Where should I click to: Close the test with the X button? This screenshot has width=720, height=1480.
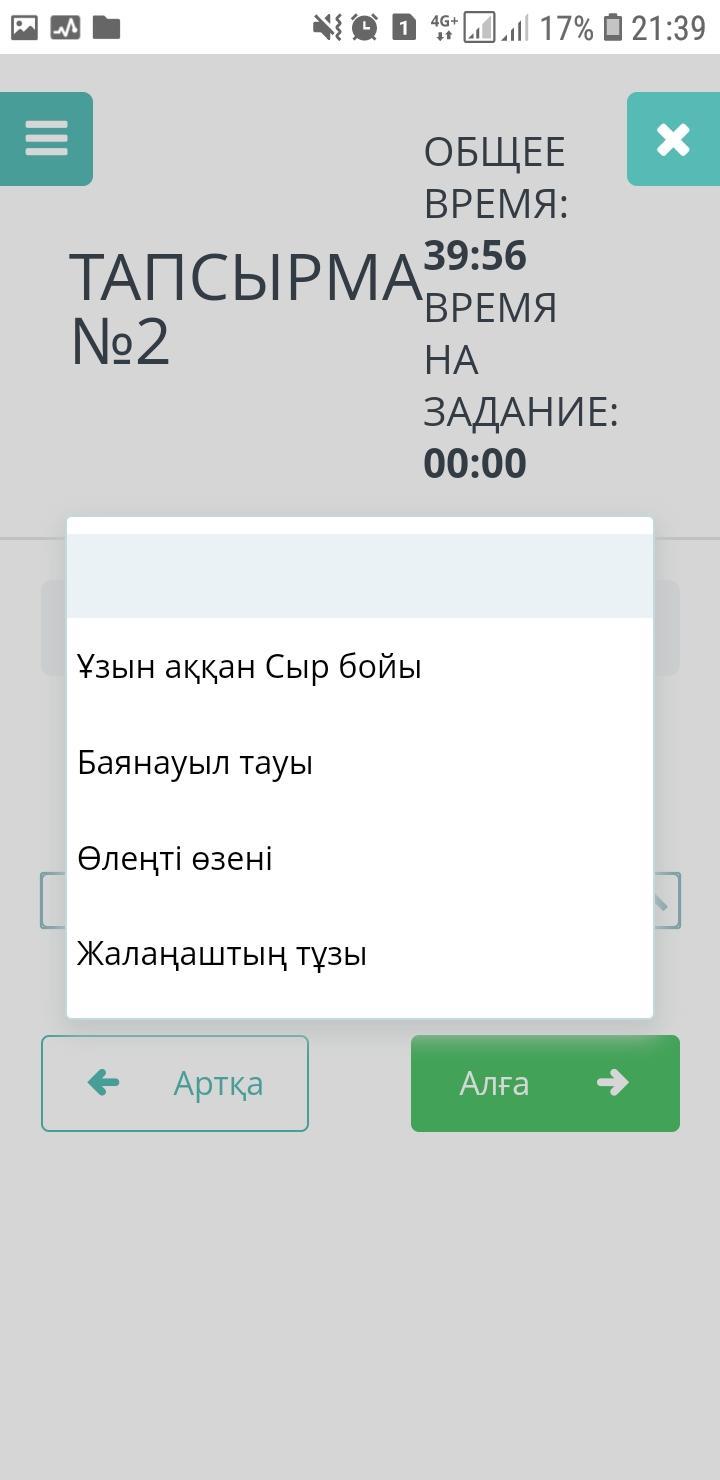(673, 139)
